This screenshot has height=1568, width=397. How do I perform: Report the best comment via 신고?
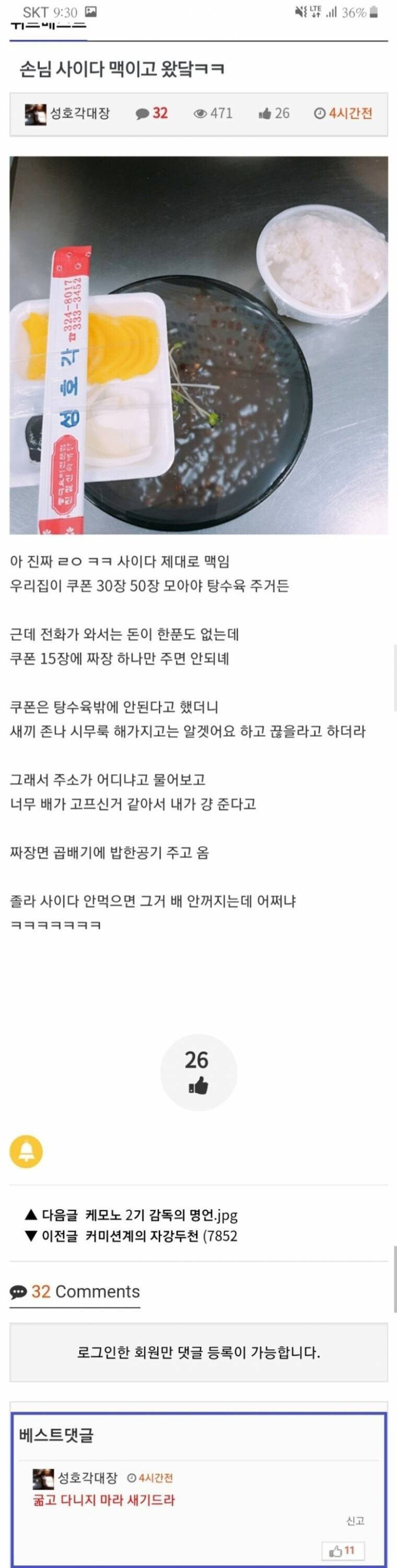[x=355, y=1520]
